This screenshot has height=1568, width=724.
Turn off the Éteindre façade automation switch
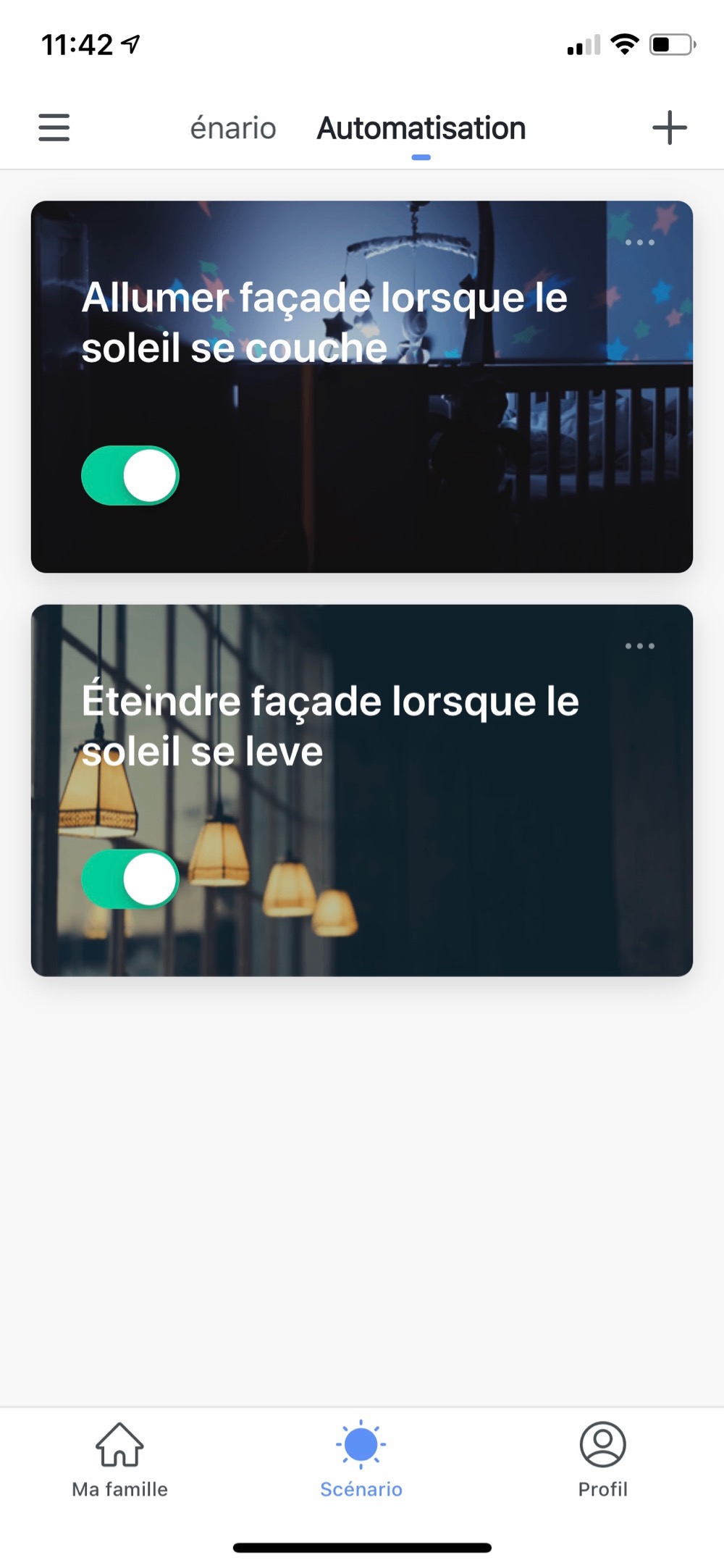point(130,879)
